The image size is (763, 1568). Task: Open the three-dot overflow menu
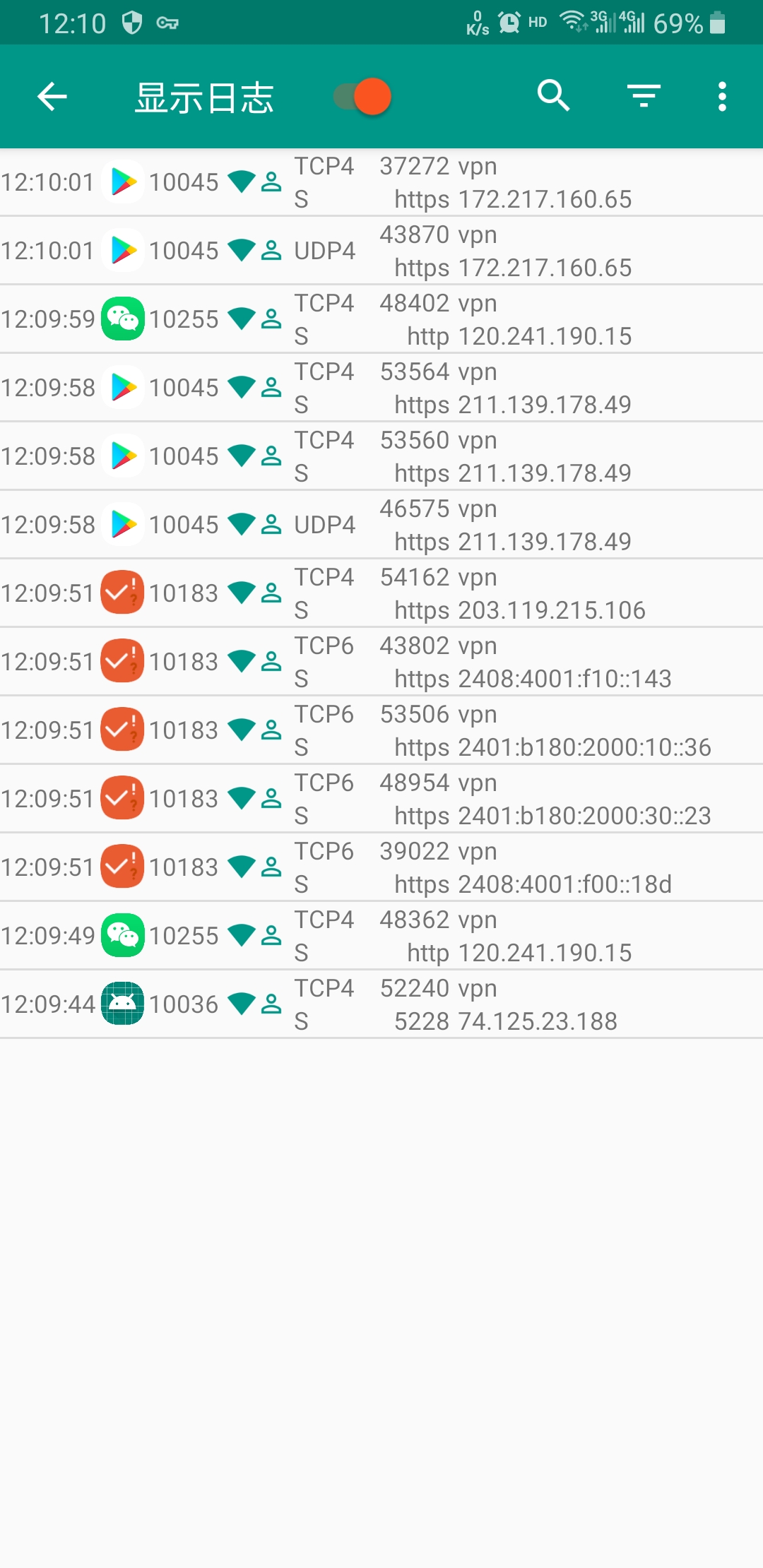(x=721, y=97)
